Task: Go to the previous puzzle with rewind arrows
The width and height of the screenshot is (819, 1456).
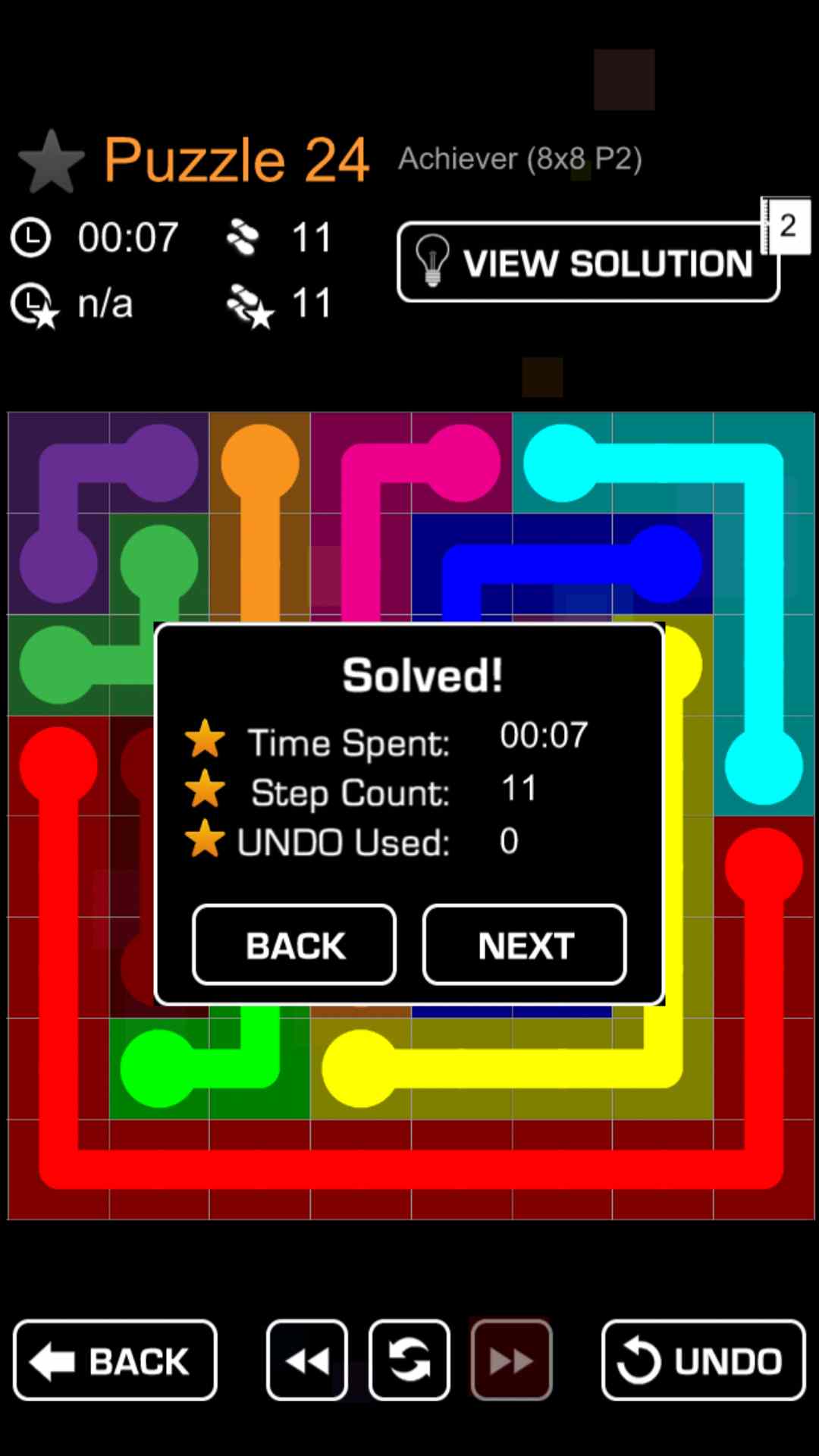Action: (307, 1360)
